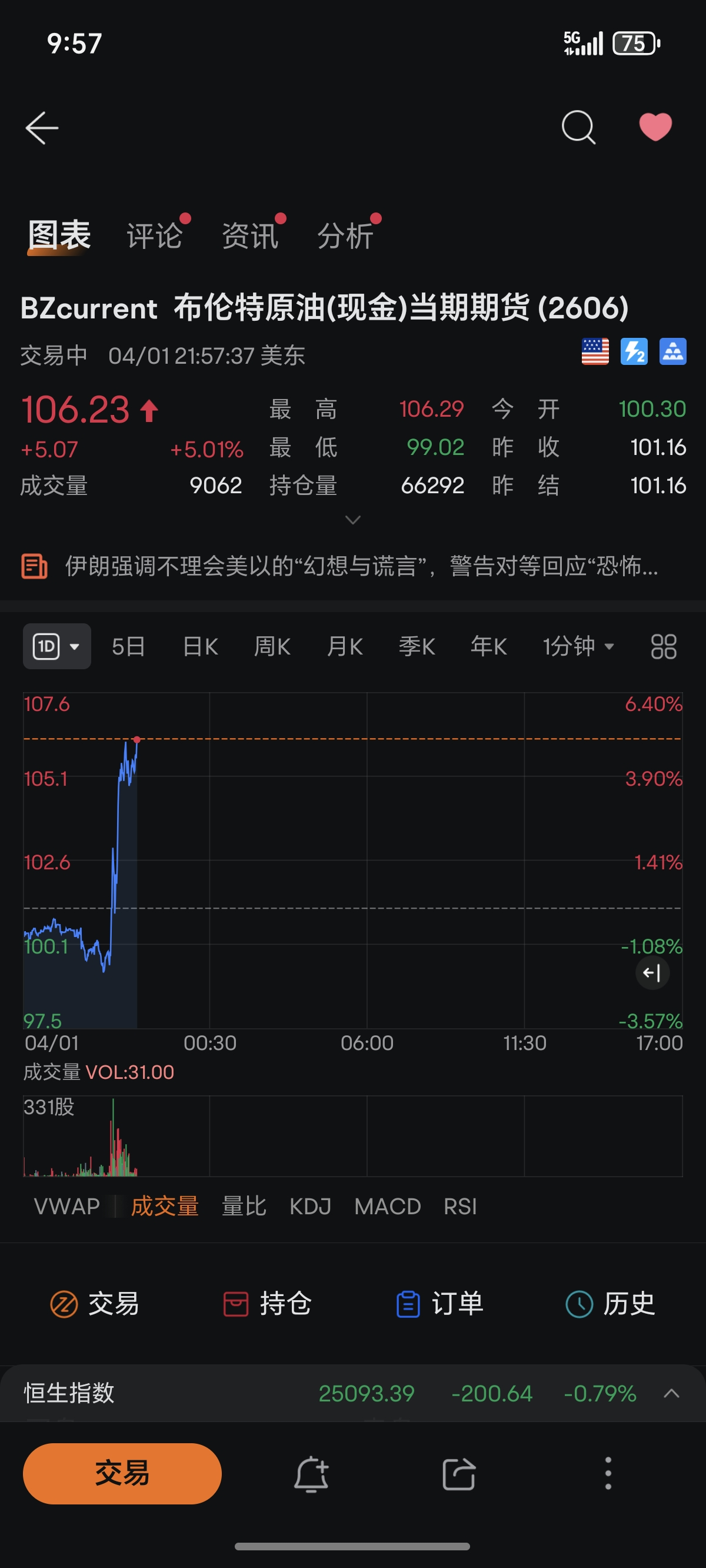
Task: Open chart layout grid settings
Action: tap(664, 646)
